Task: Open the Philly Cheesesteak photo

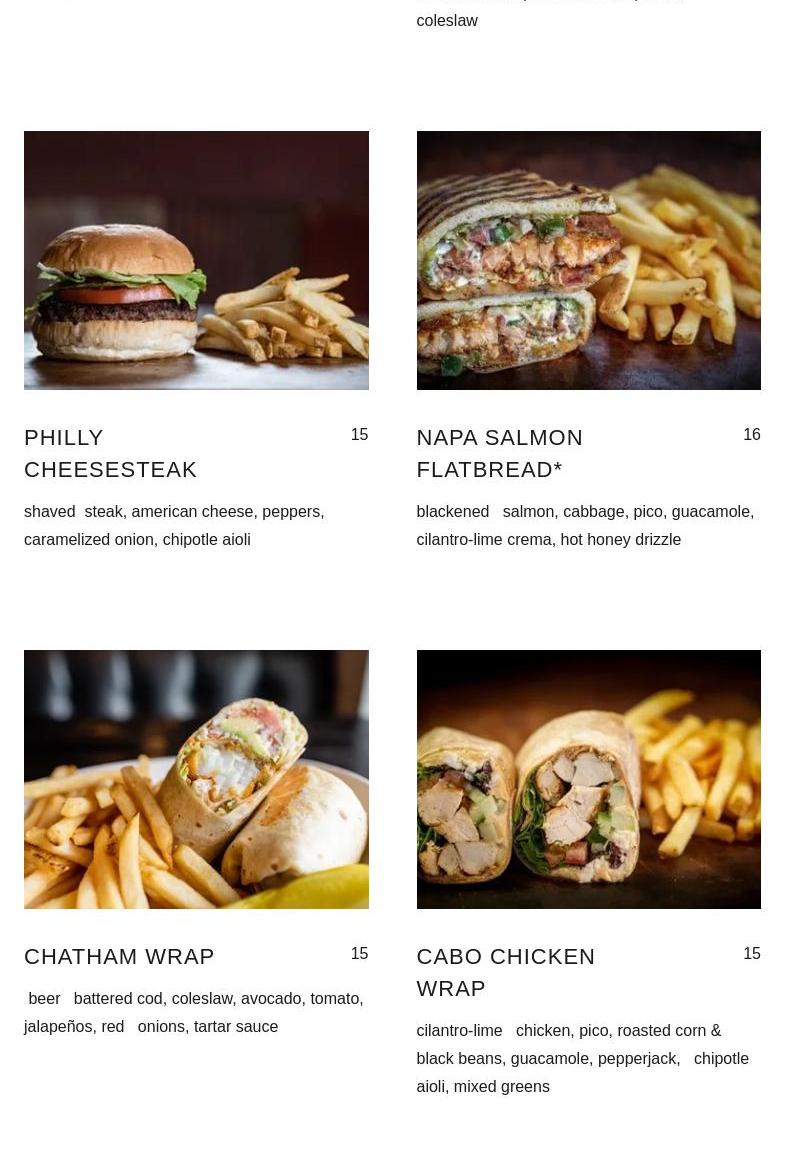Action: tap(196, 260)
